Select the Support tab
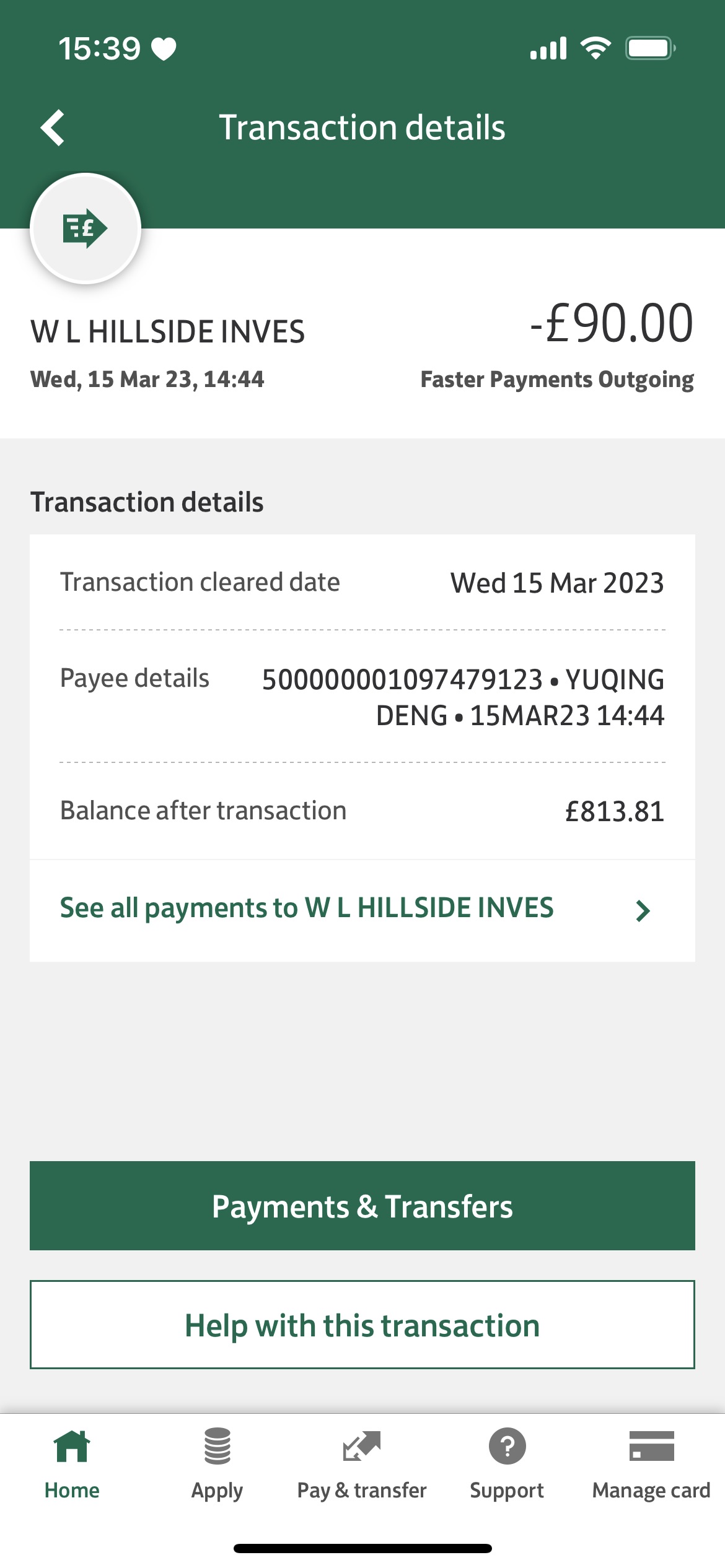The height and width of the screenshot is (1568, 725). pos(507,1464)
